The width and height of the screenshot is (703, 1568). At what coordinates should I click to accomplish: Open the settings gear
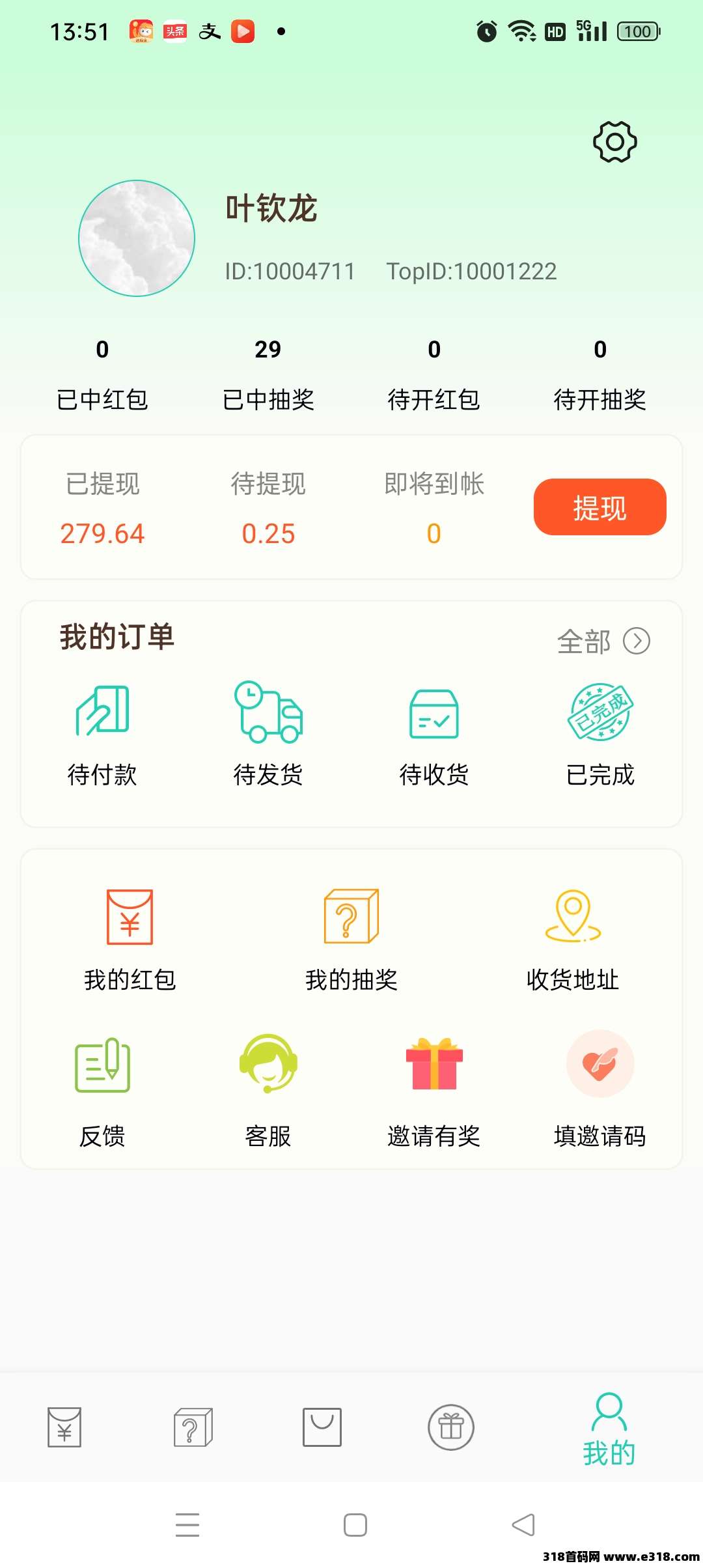[x=614, y=141]
